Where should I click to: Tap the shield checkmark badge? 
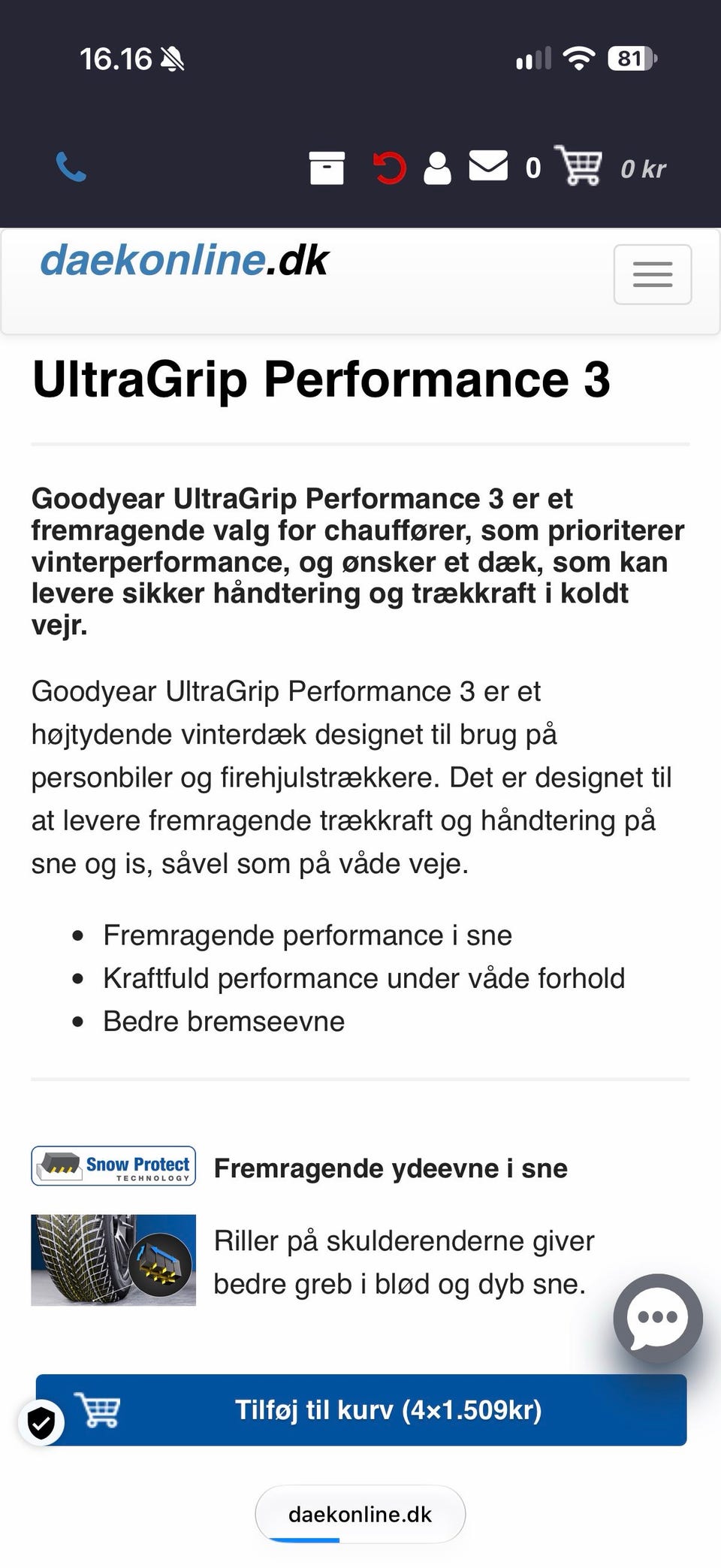41,1422
